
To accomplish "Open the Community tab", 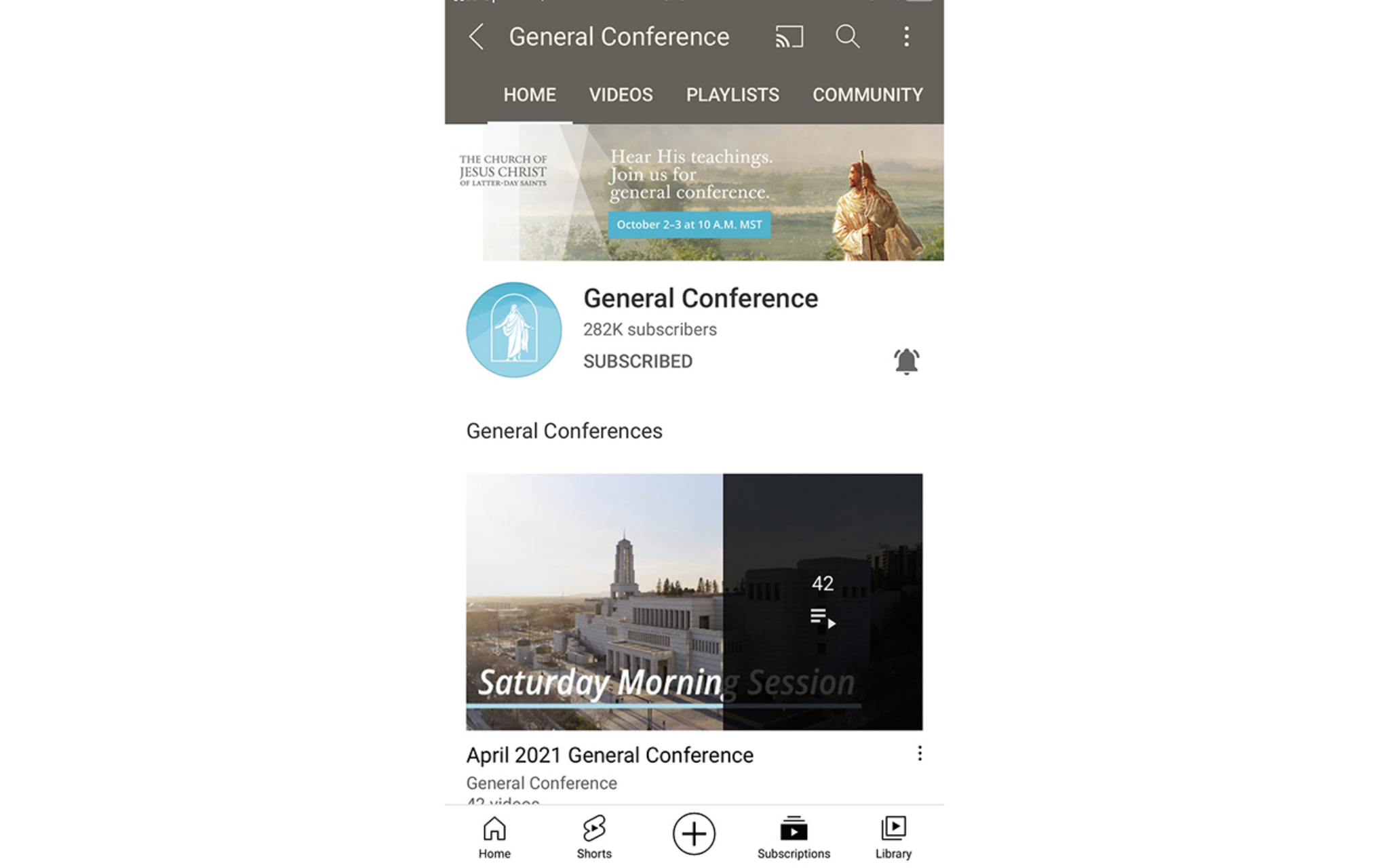I will coord(867,95).
